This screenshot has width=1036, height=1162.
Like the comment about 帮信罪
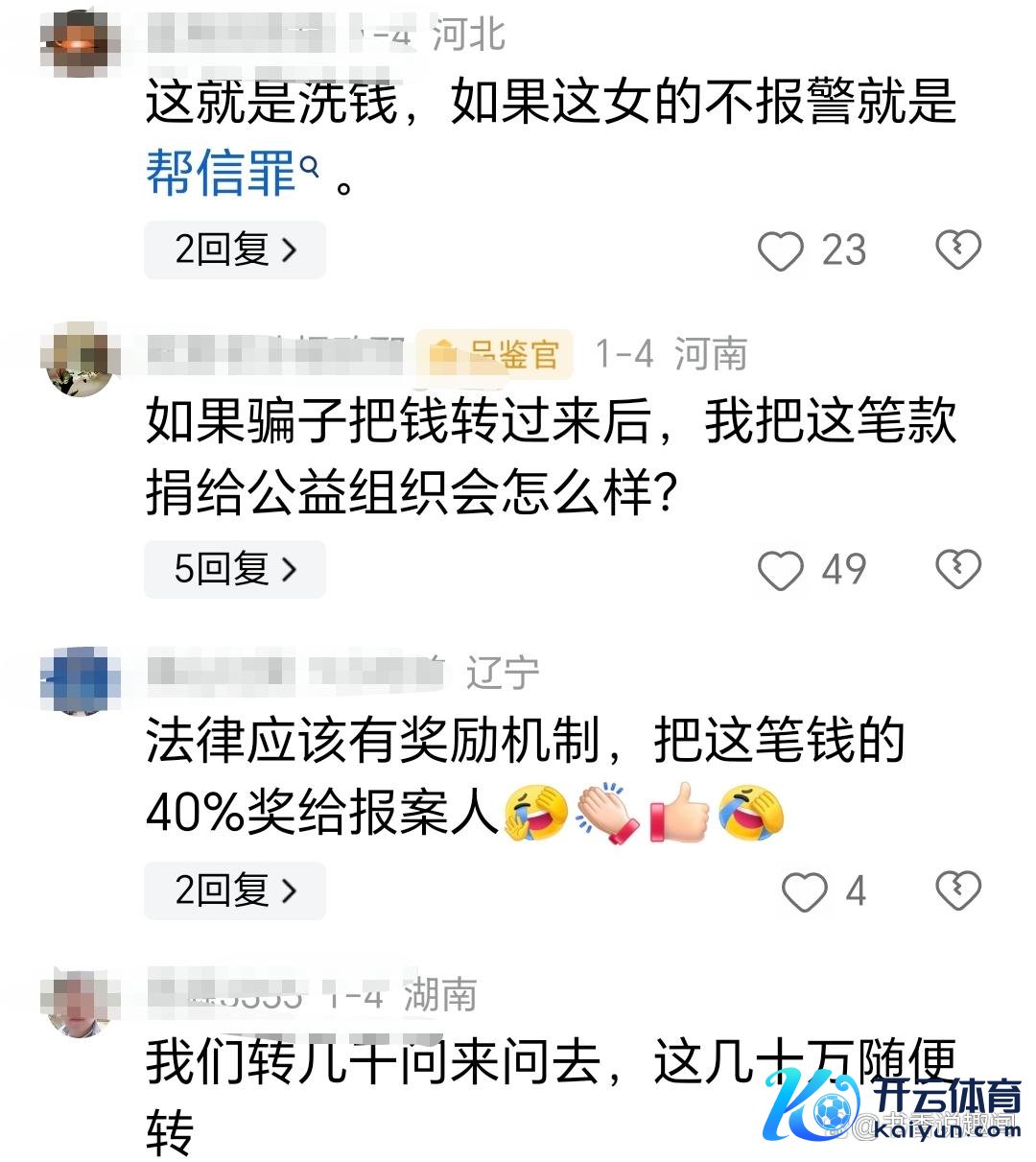(x=780, y=251)
